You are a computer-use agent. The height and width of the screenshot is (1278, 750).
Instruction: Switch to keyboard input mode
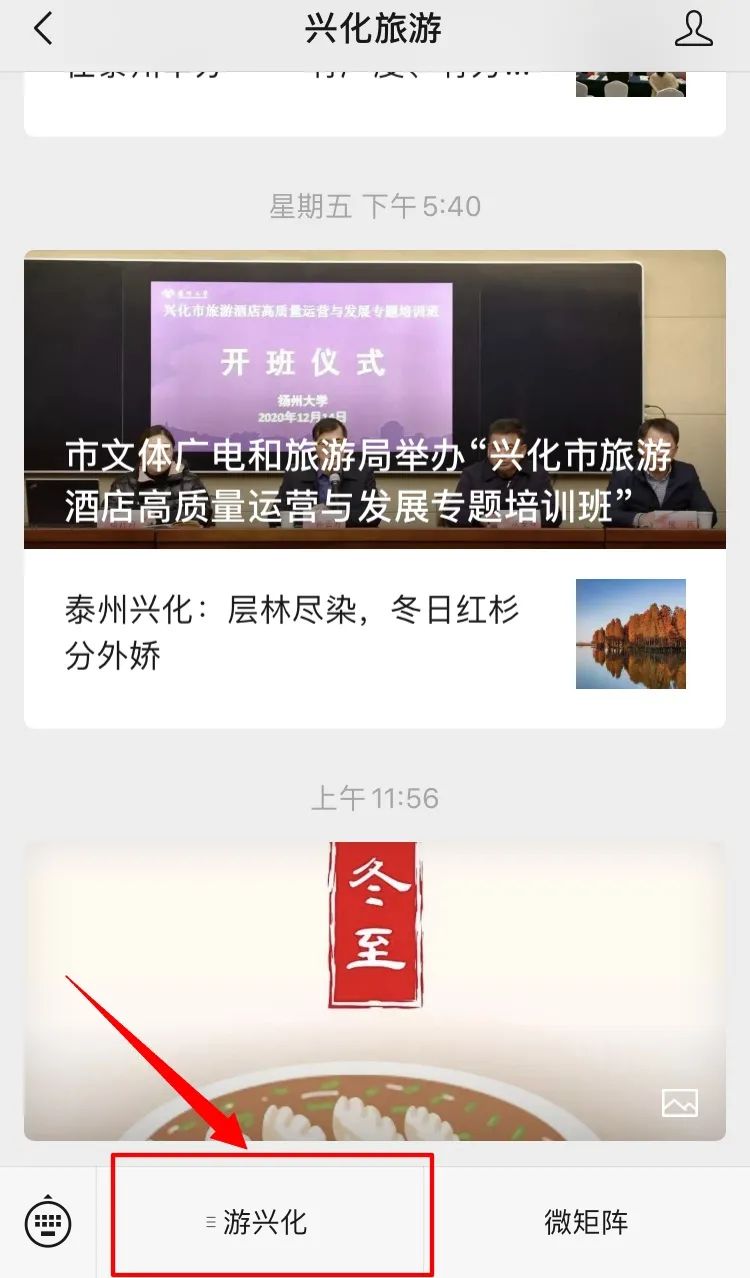pos(48,1221)
